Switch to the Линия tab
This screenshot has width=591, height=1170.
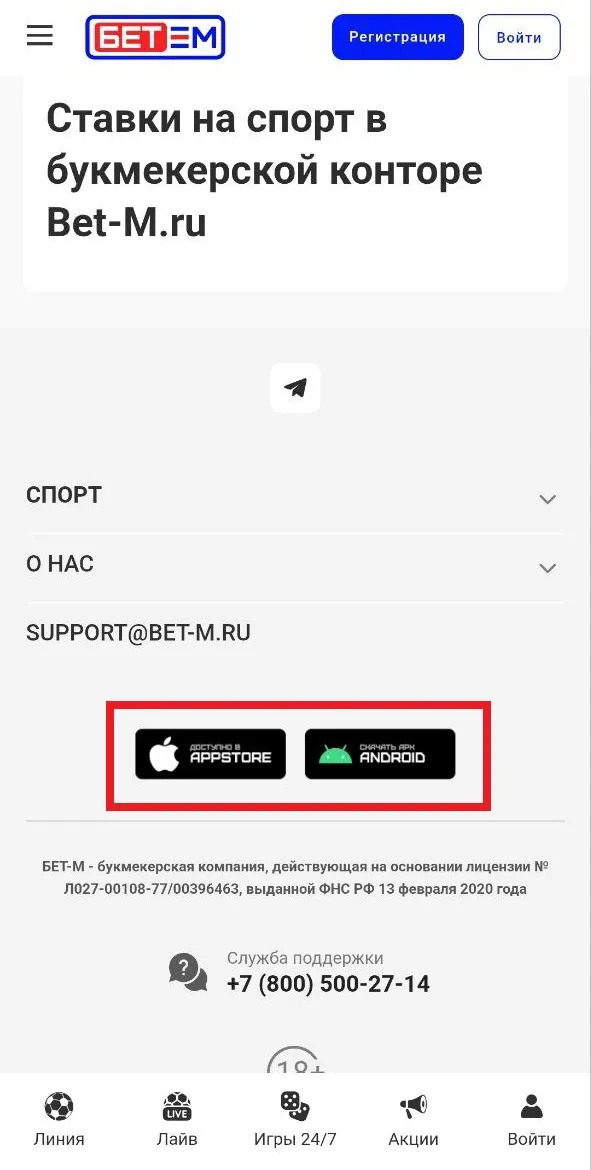coord(59,1120)
